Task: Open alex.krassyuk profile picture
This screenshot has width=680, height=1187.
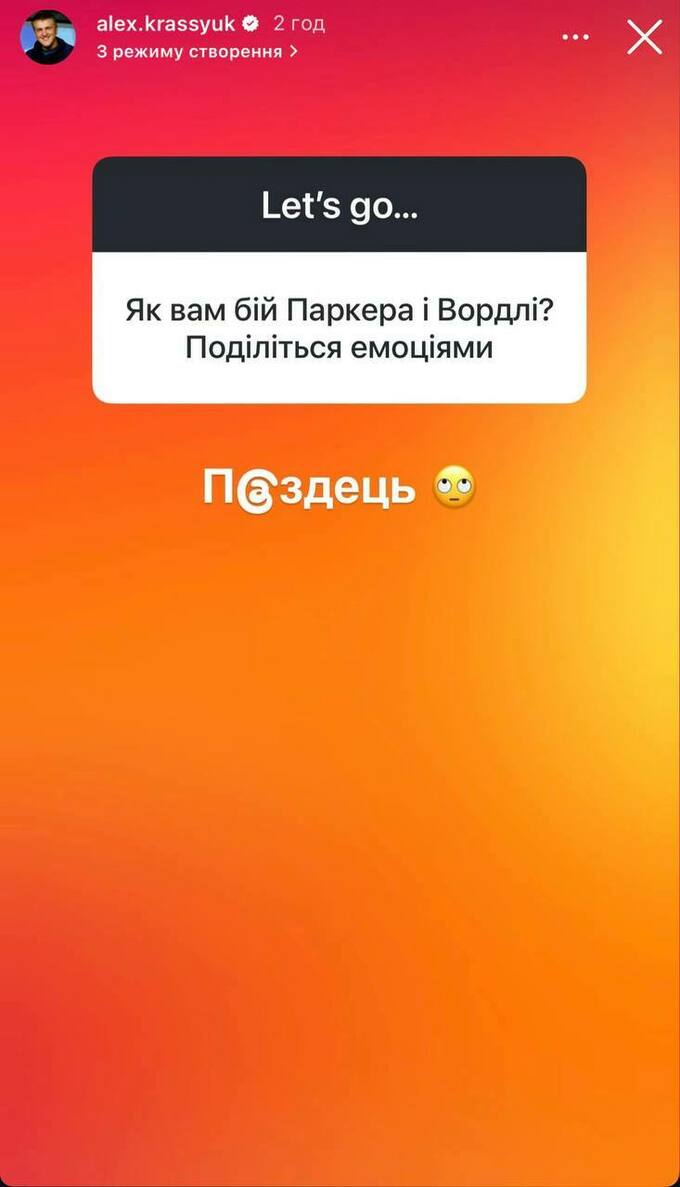Action: click(x=48, y=37)
